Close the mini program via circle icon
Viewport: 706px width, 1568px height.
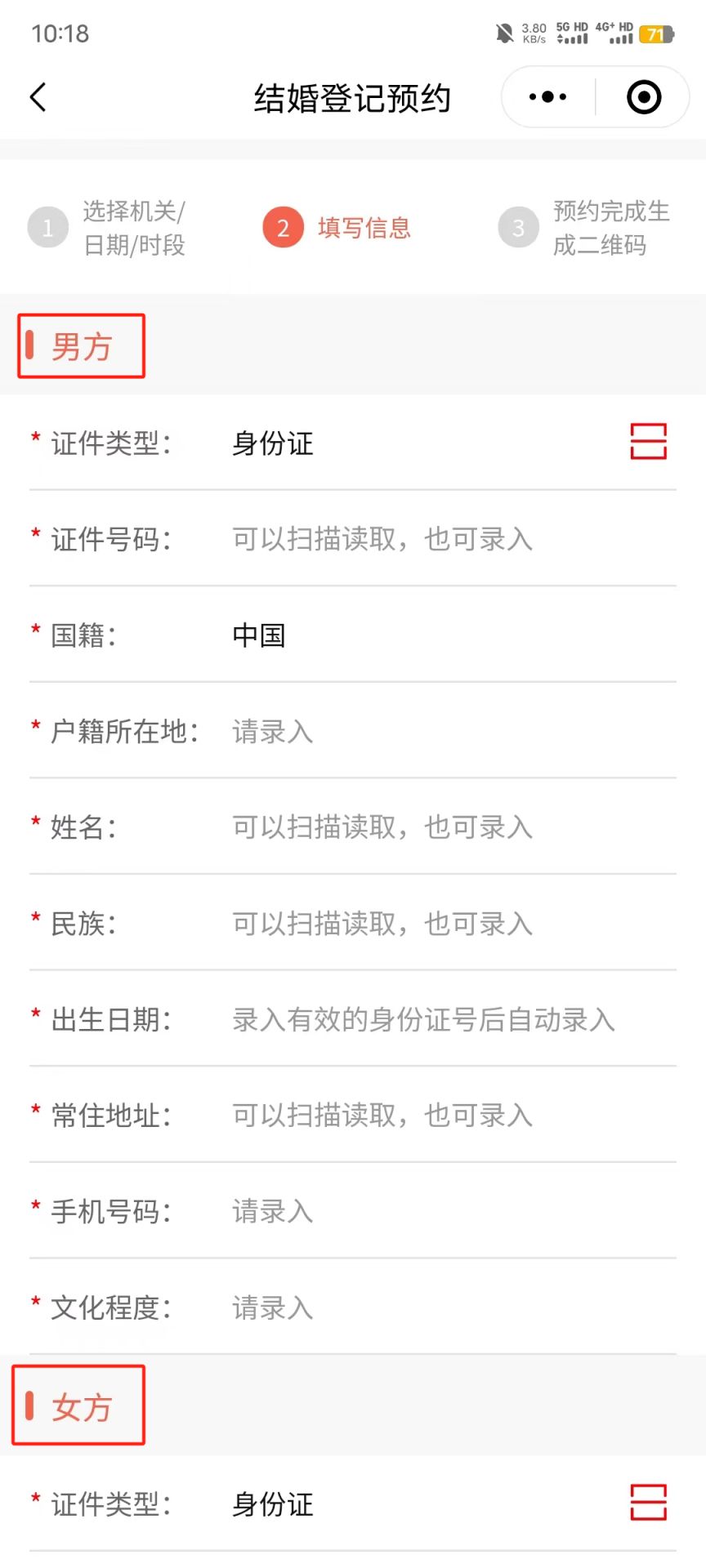[643, 97]
